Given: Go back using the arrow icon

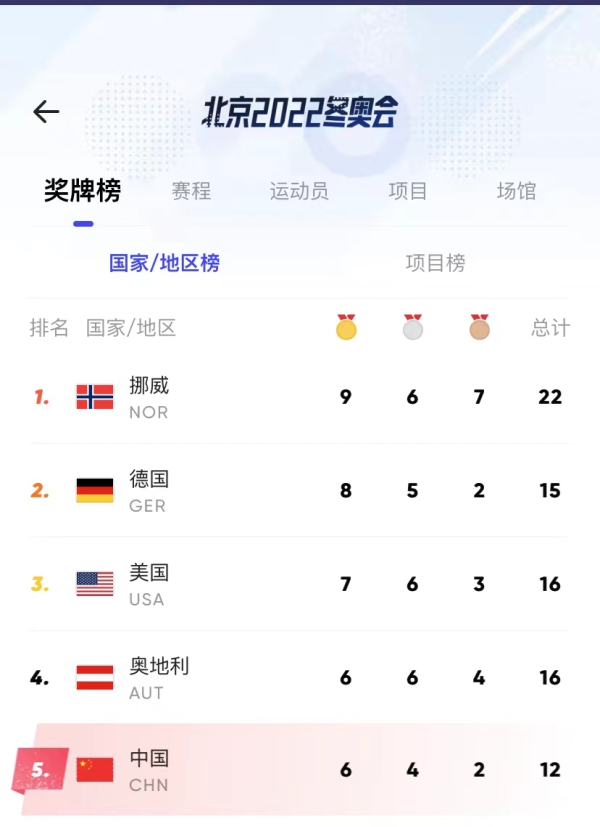Looking at the screenshot, I should point(46,112).
